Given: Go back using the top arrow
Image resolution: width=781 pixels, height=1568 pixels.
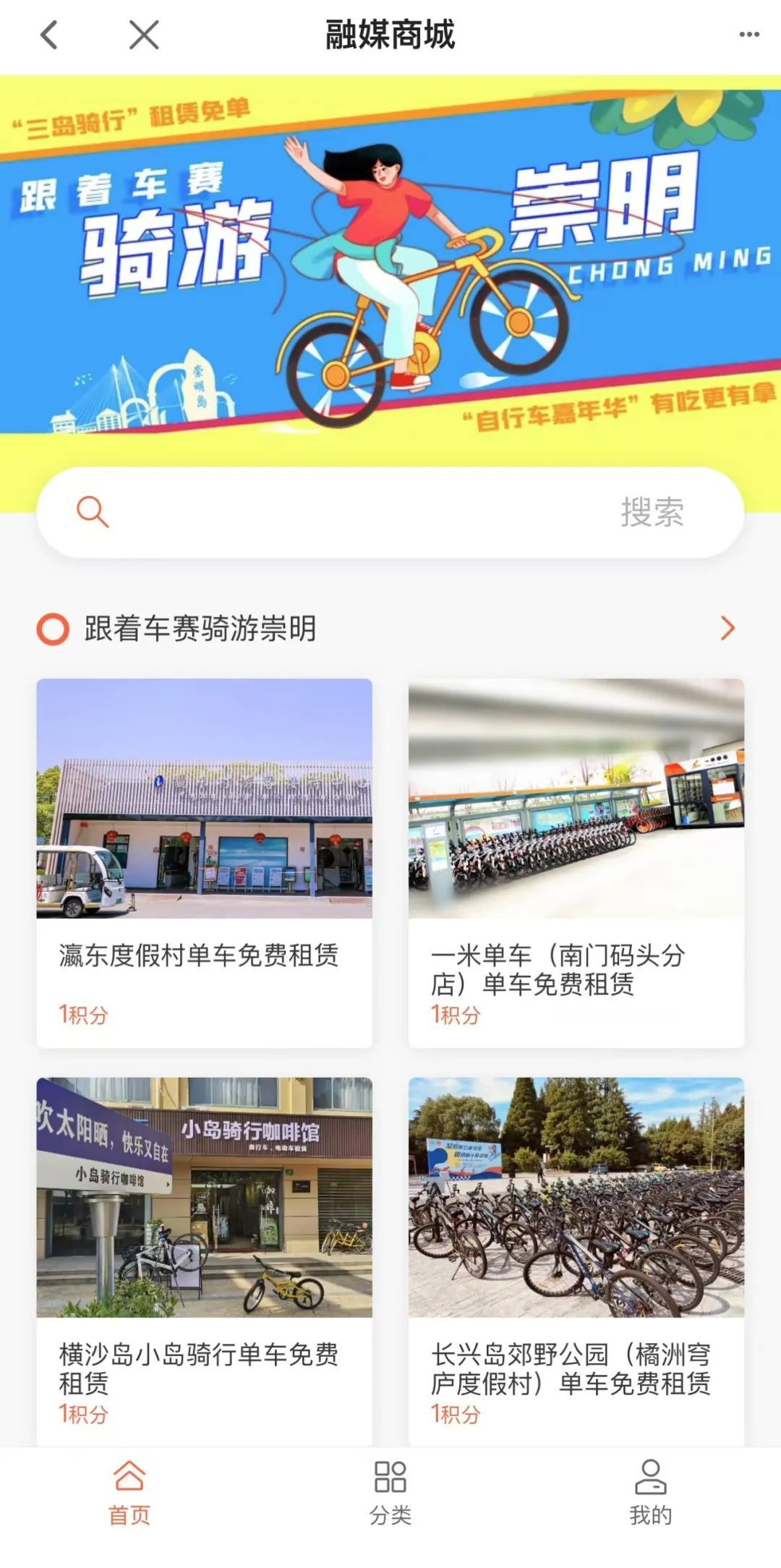Looking at the screenshot, I should click(x=49, y=35).
